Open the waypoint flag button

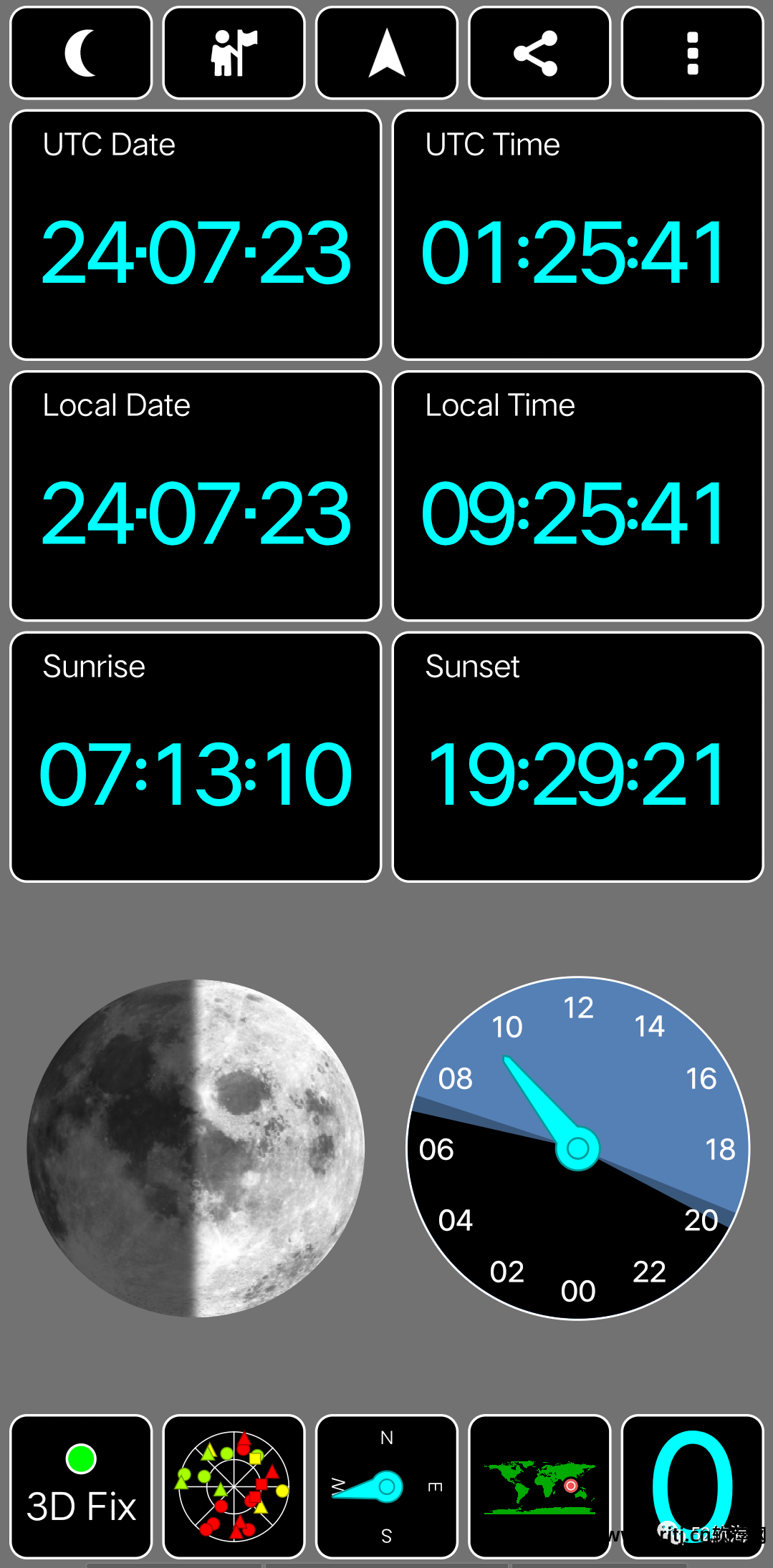(x=234, y=53)
